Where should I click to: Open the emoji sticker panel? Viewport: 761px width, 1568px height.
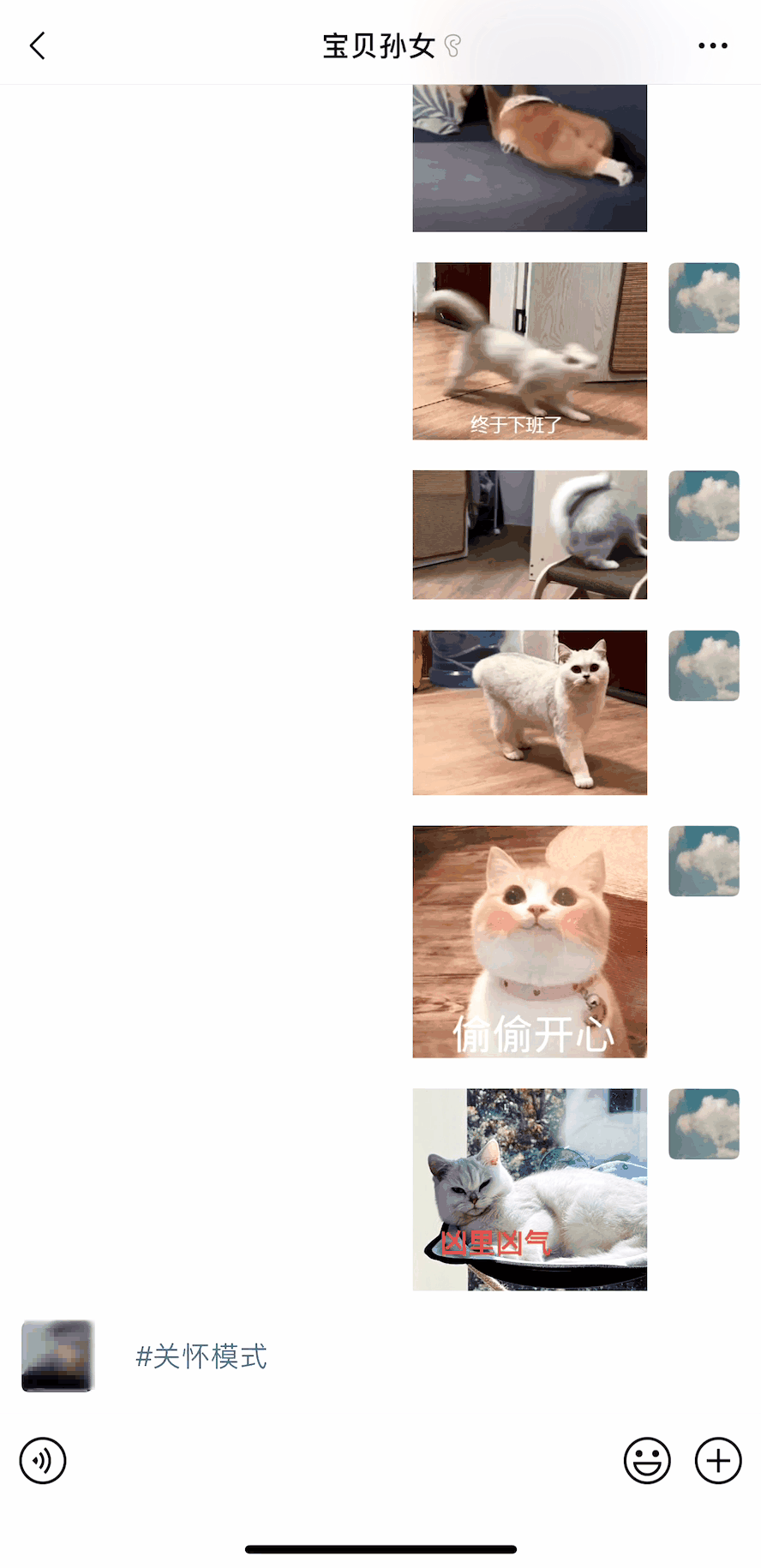coord(647,1460)
